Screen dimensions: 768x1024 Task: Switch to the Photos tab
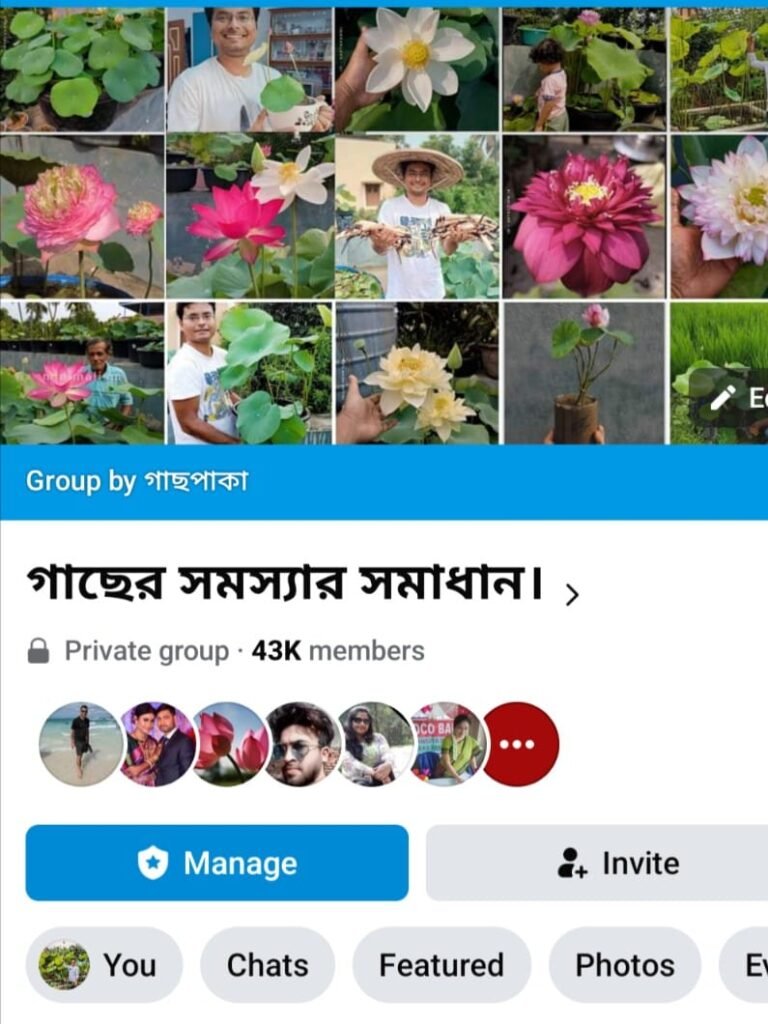[625, 965]
